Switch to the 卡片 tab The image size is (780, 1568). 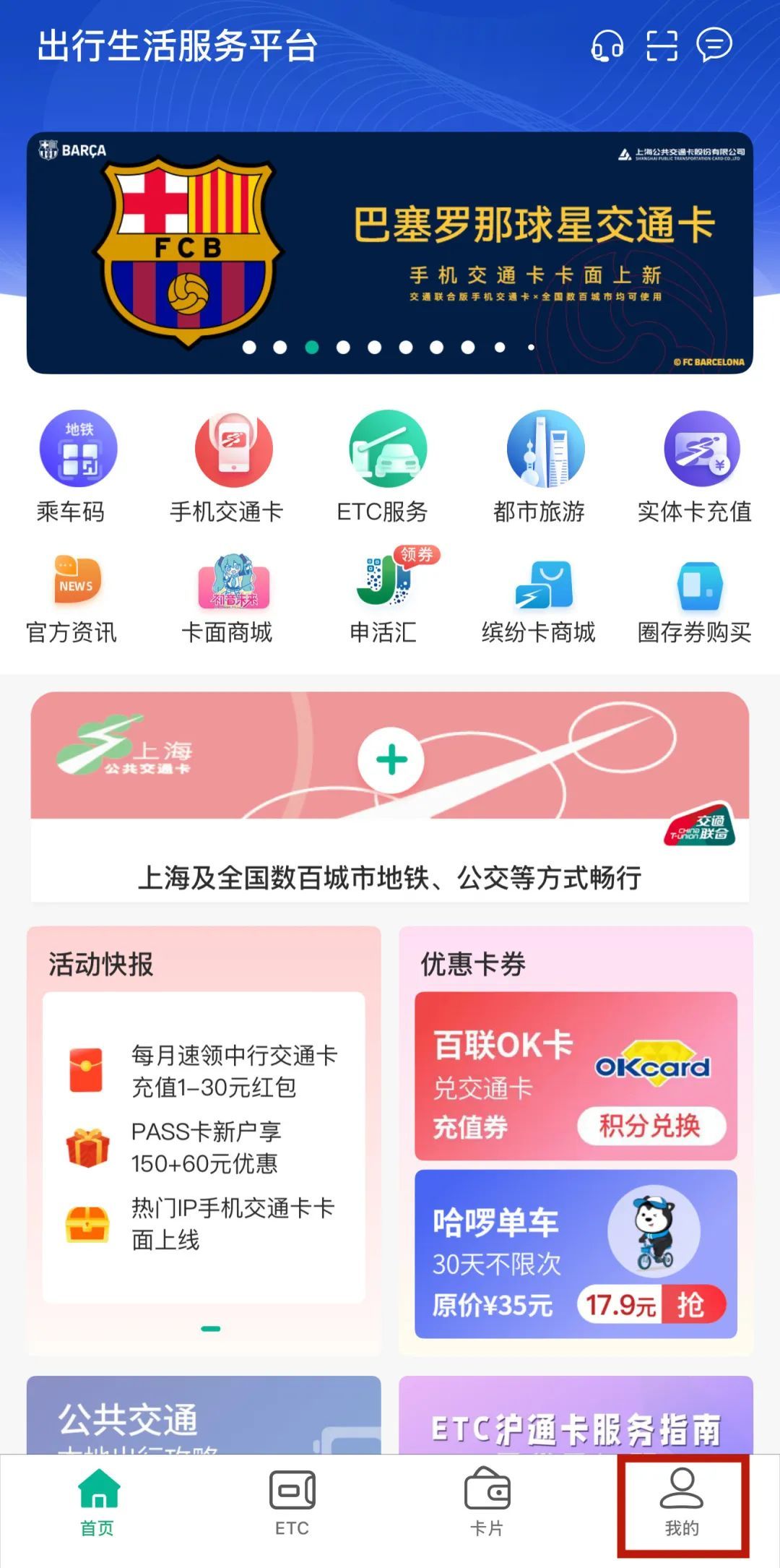click(487, 1502)
